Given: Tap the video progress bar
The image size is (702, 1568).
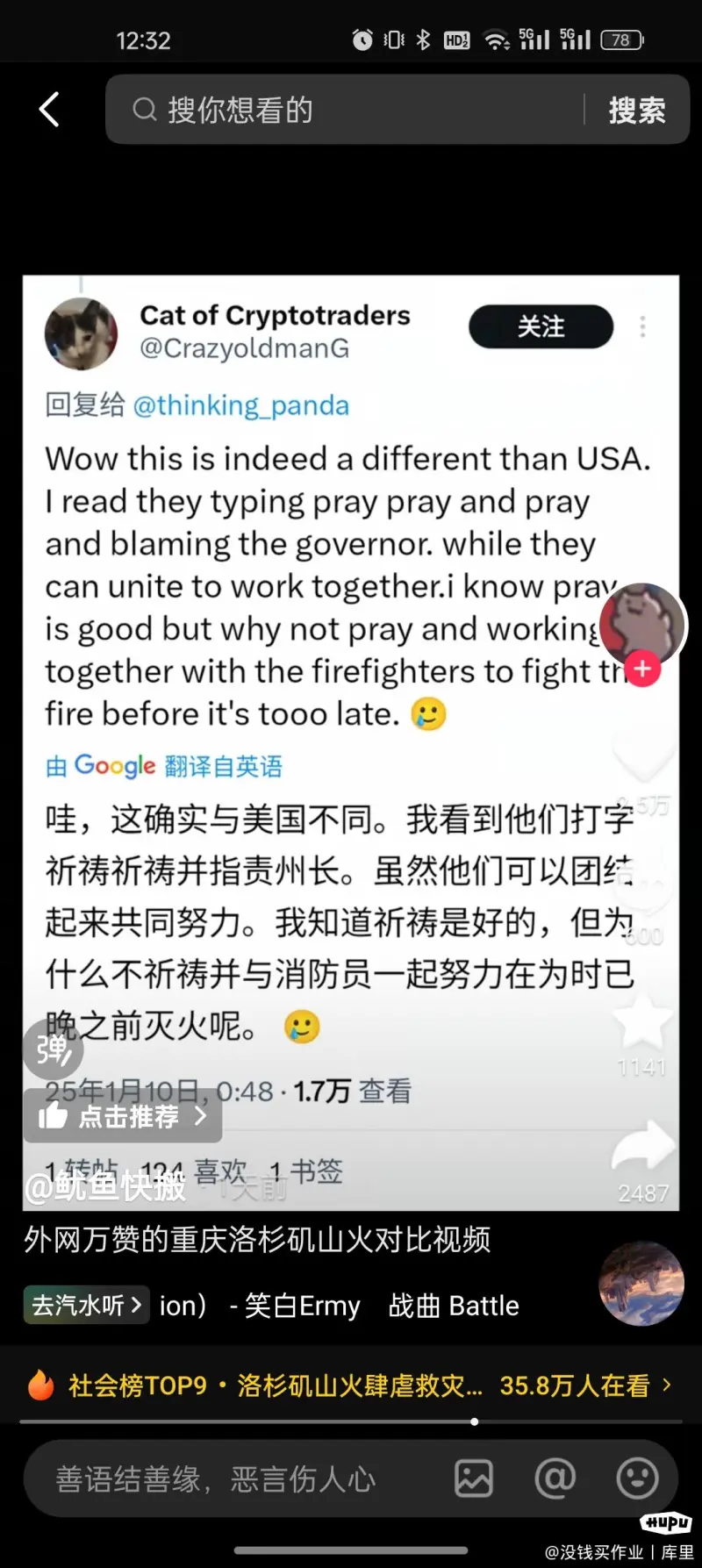Looking at the screenshot, I should (351, 1421).
